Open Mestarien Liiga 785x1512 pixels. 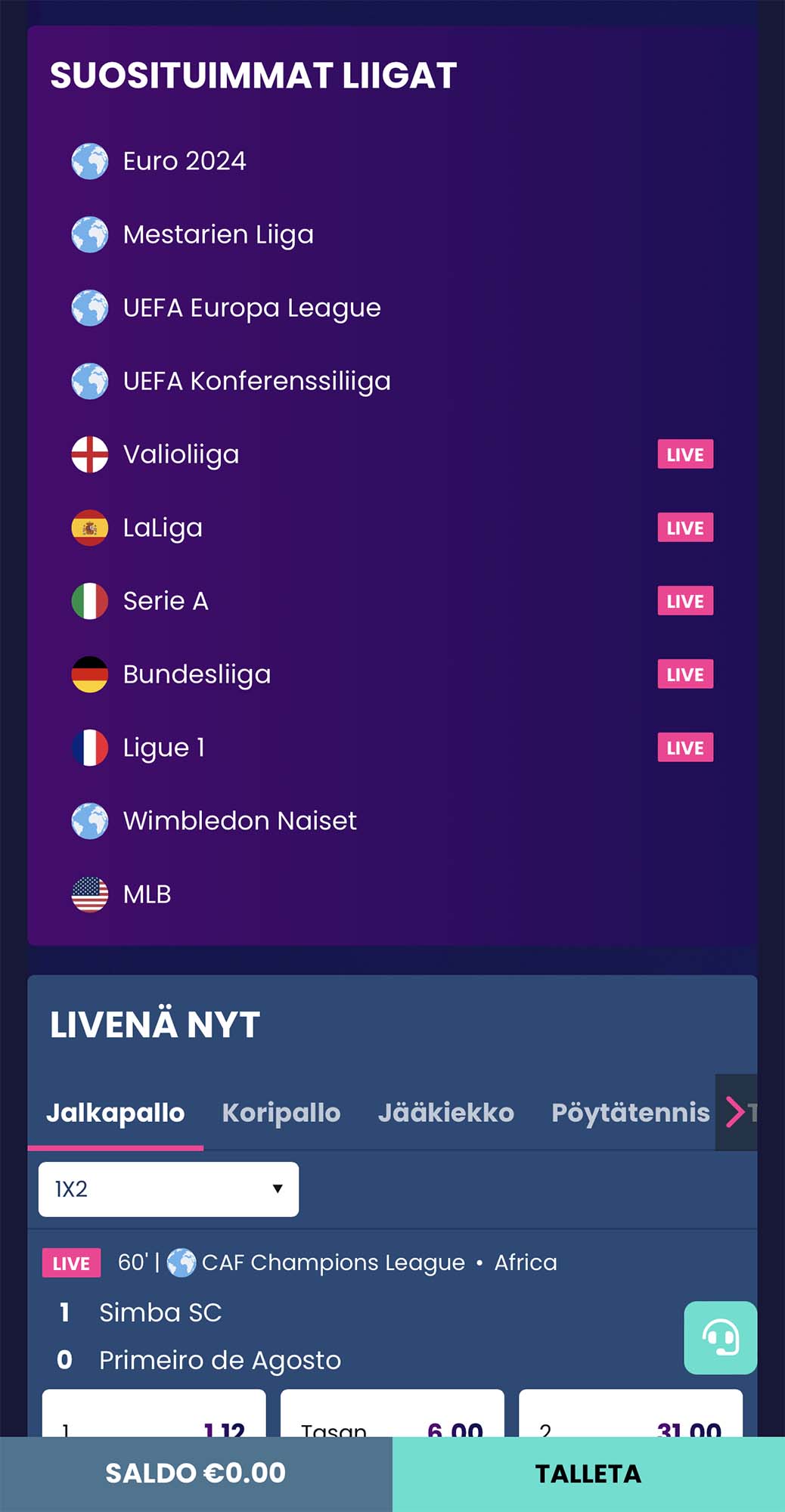(x=392, y=234)
